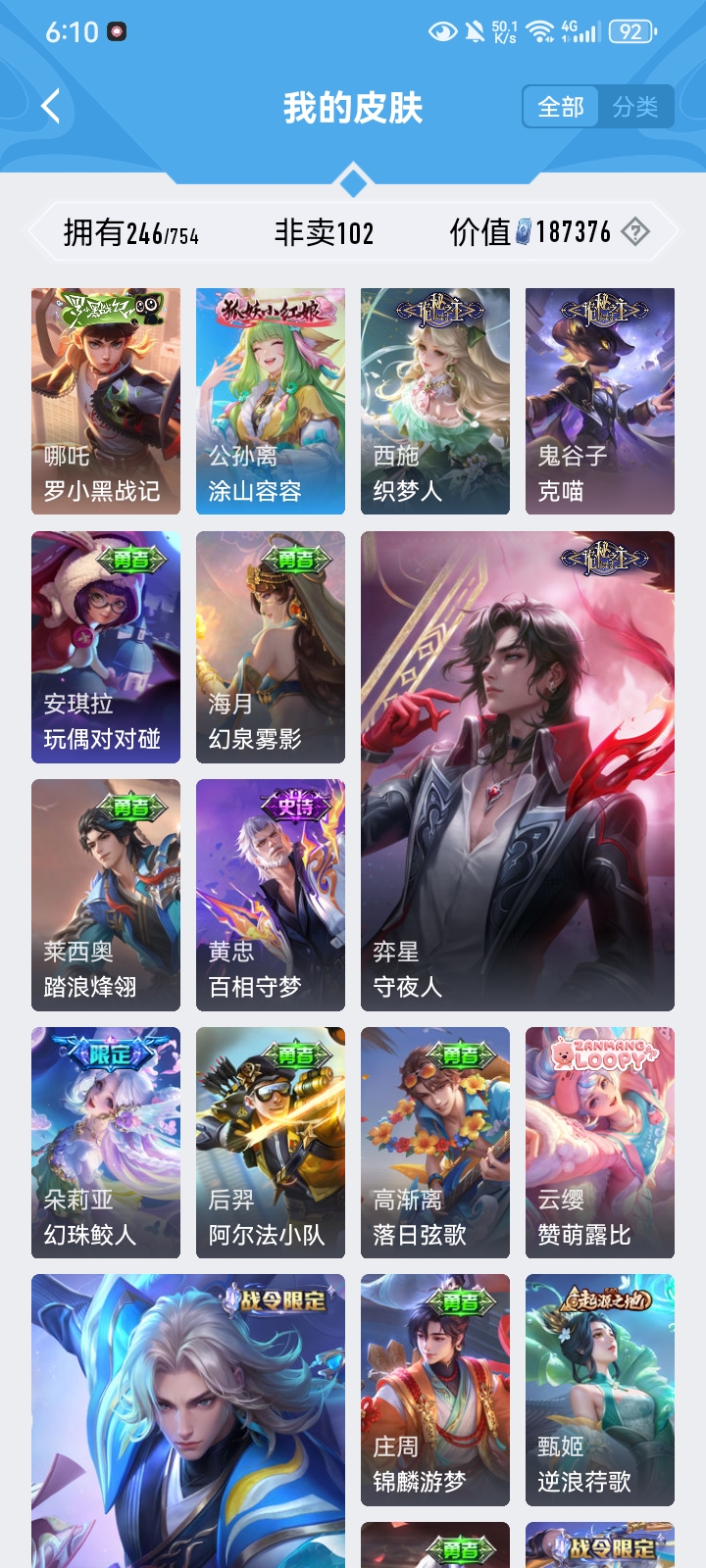Open the large 弈星 守夜人 skin card
Image resolution: width=706 pixels, height=1568 pixels.
tap(518, 771)
